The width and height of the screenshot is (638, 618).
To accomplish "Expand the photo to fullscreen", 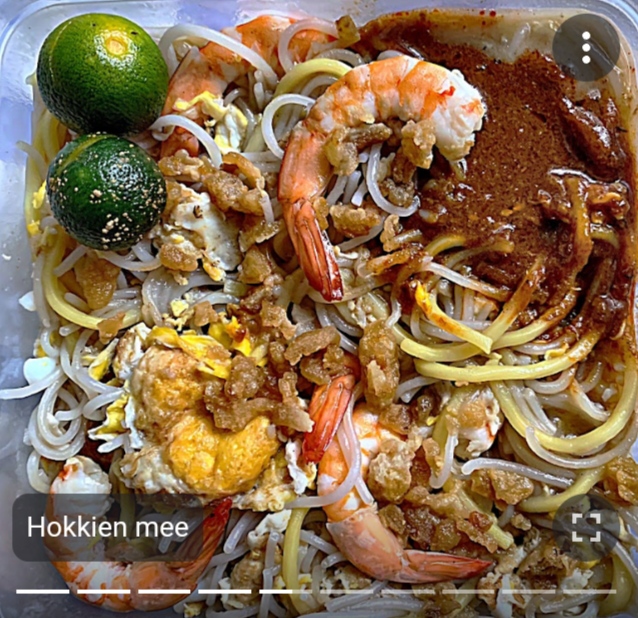I will click(587, 527).
